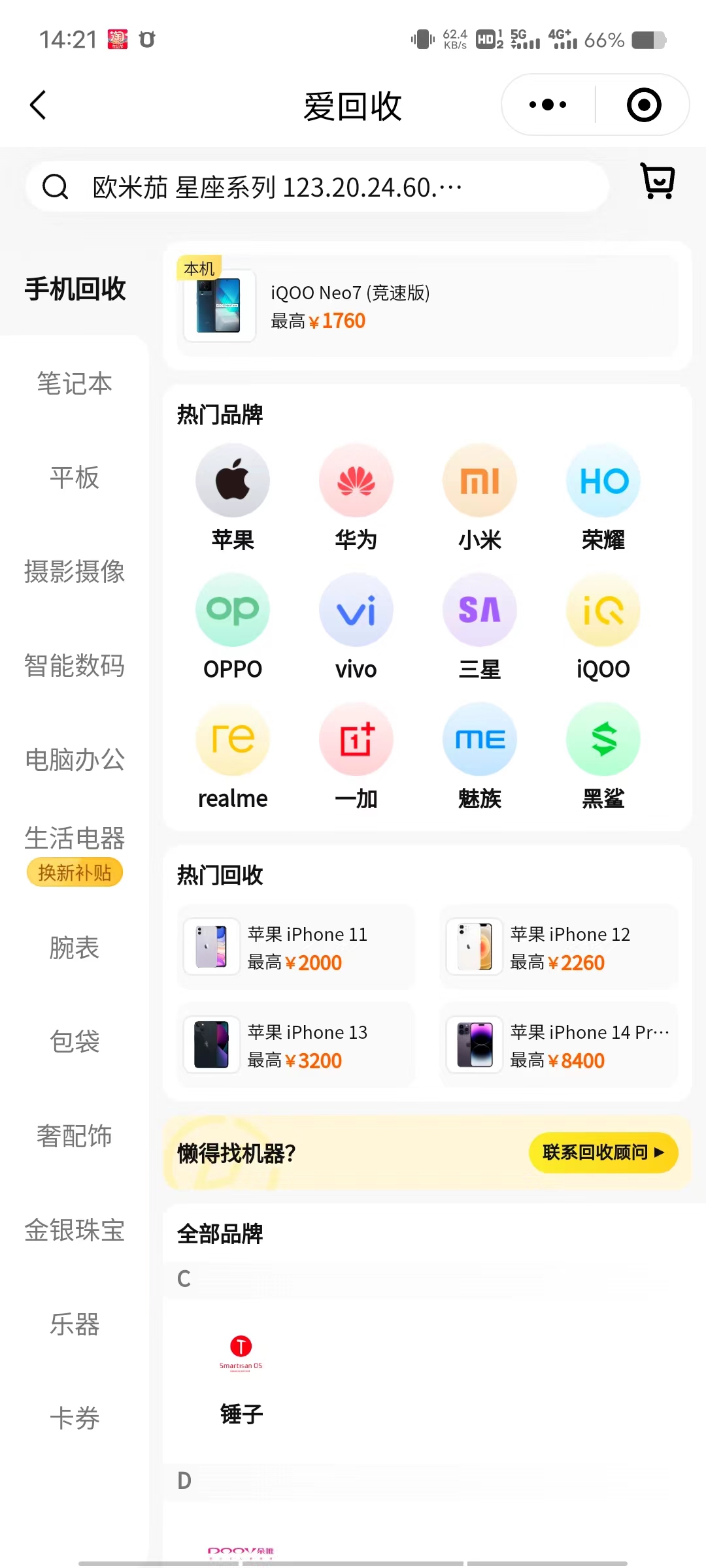Switch to the 笔记本 category
Screen dimensions: 706x1568
coord(75,384)
